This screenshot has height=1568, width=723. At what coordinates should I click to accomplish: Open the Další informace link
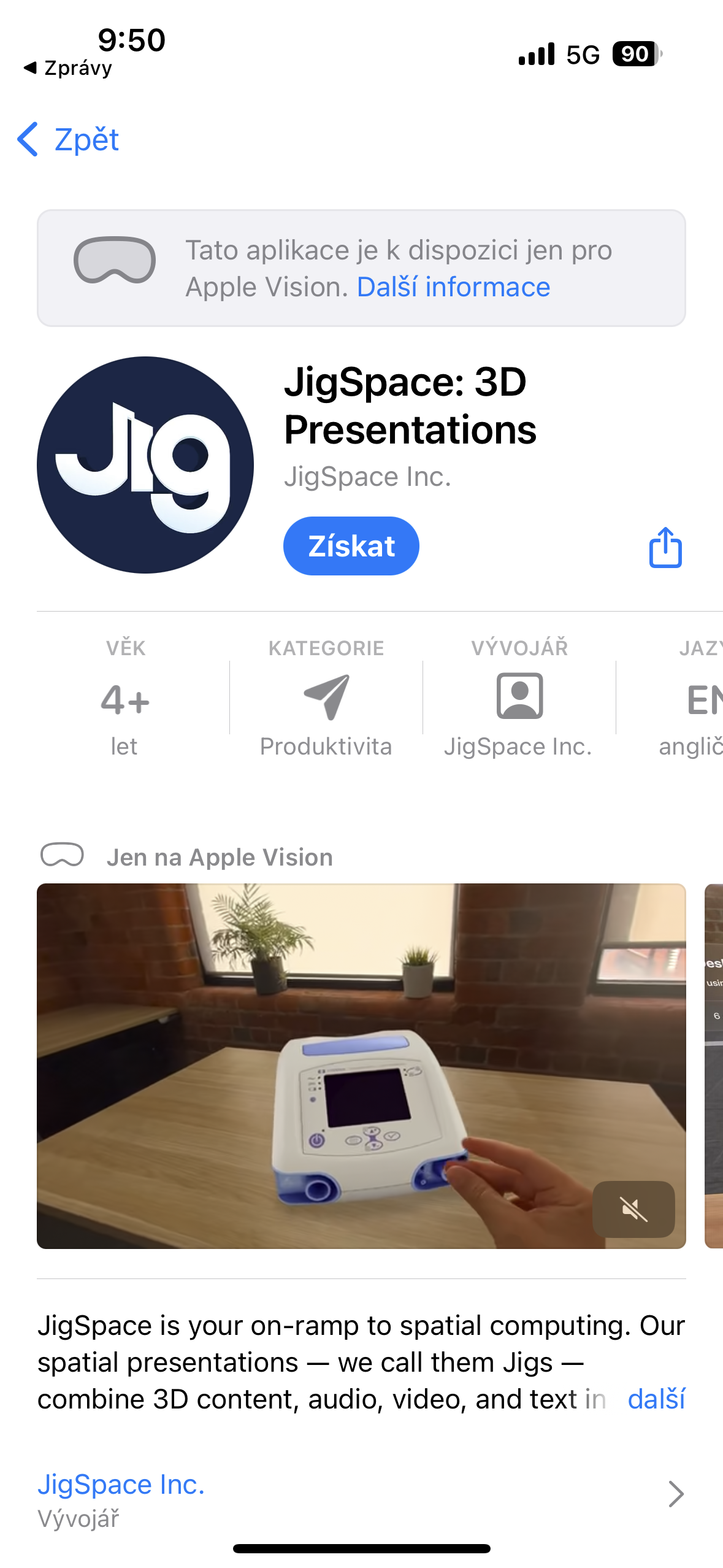point(453,287)
